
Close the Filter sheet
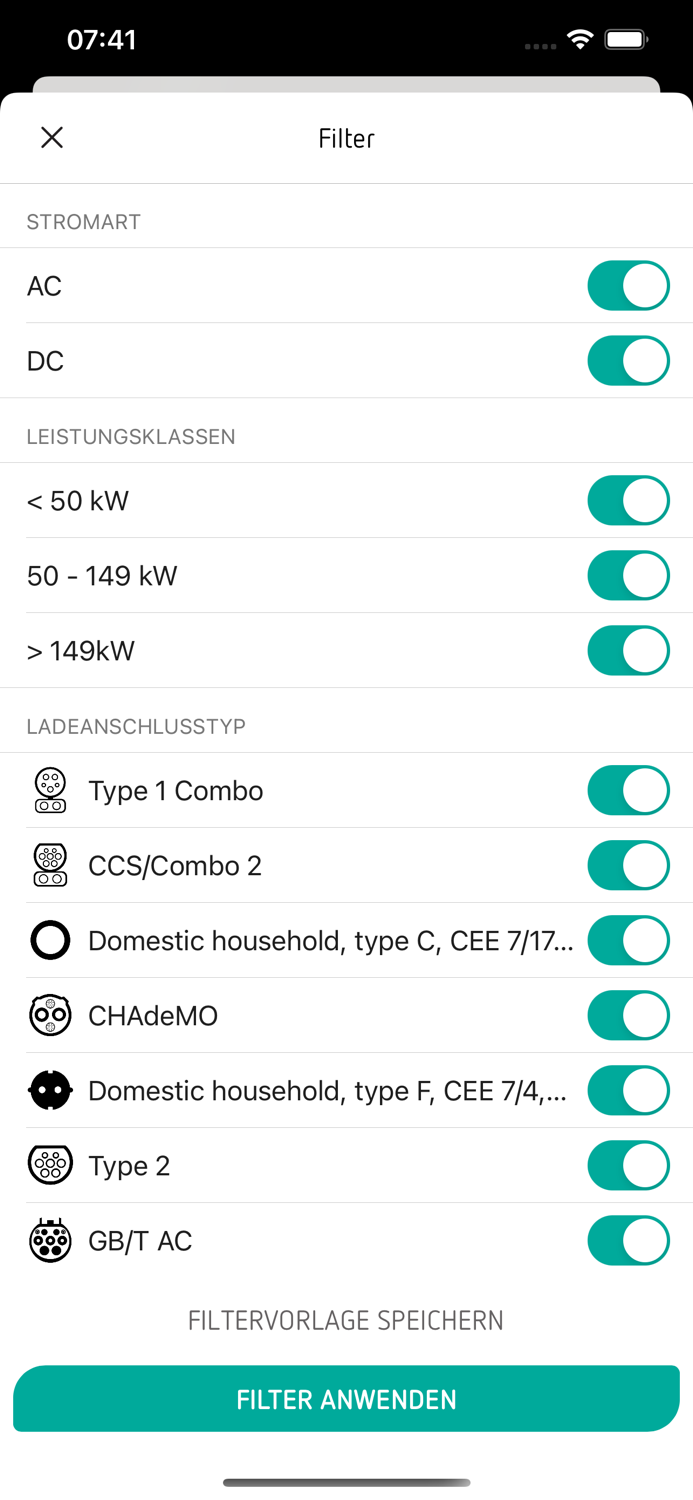tap(52, 137)
